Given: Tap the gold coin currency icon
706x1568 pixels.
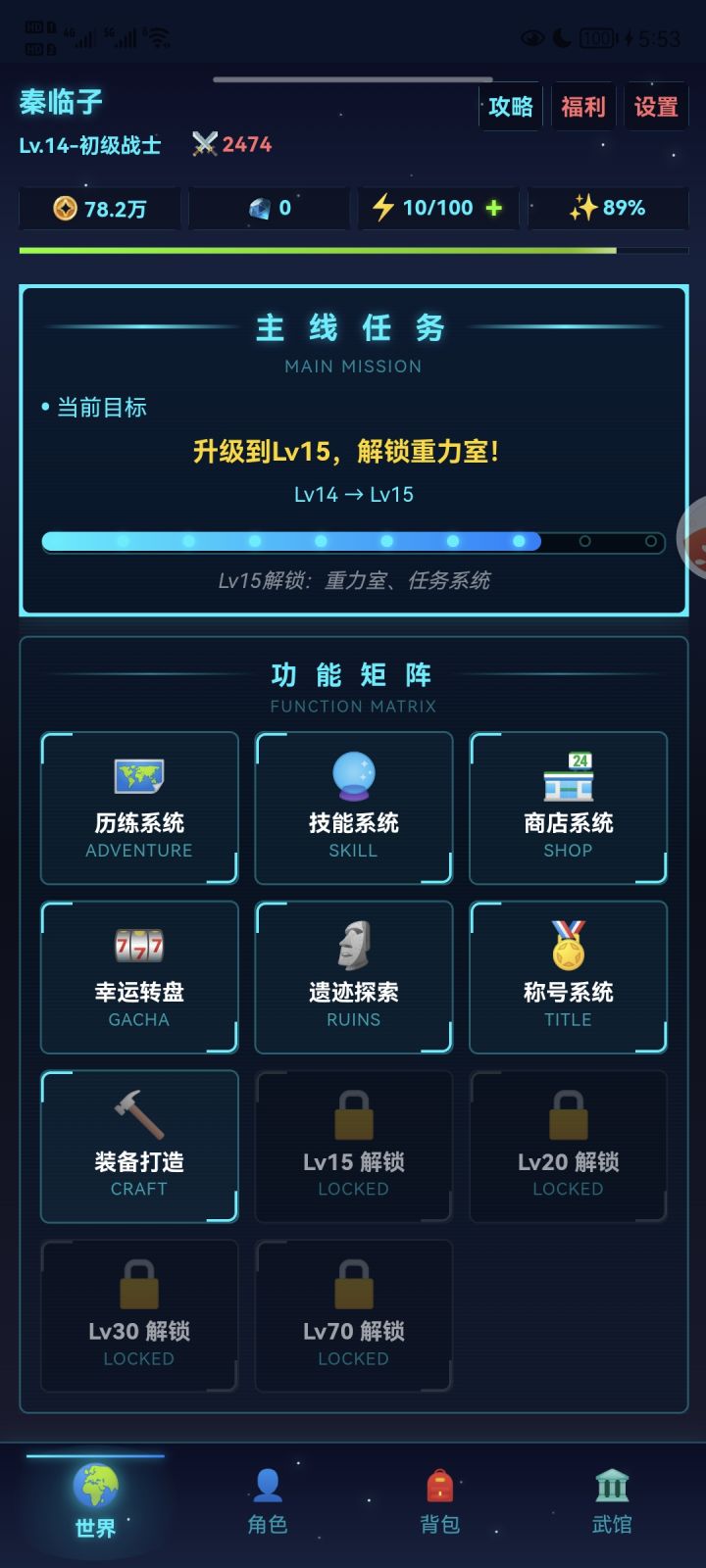Looking at the screenshot, I should tap(65, 207).
